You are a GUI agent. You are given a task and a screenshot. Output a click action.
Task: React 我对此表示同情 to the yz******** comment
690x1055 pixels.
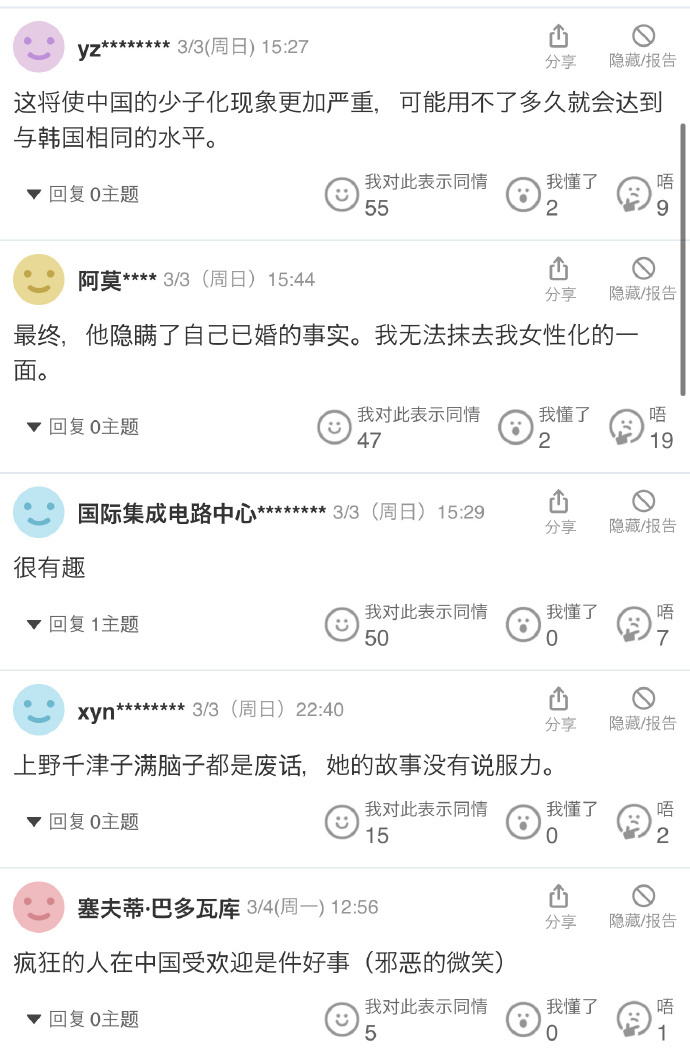tap(342, 194)
